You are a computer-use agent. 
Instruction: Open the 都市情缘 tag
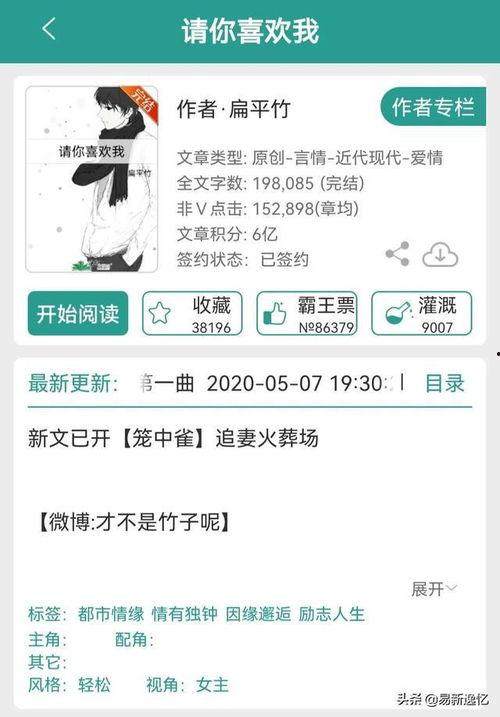coord(111,614)
